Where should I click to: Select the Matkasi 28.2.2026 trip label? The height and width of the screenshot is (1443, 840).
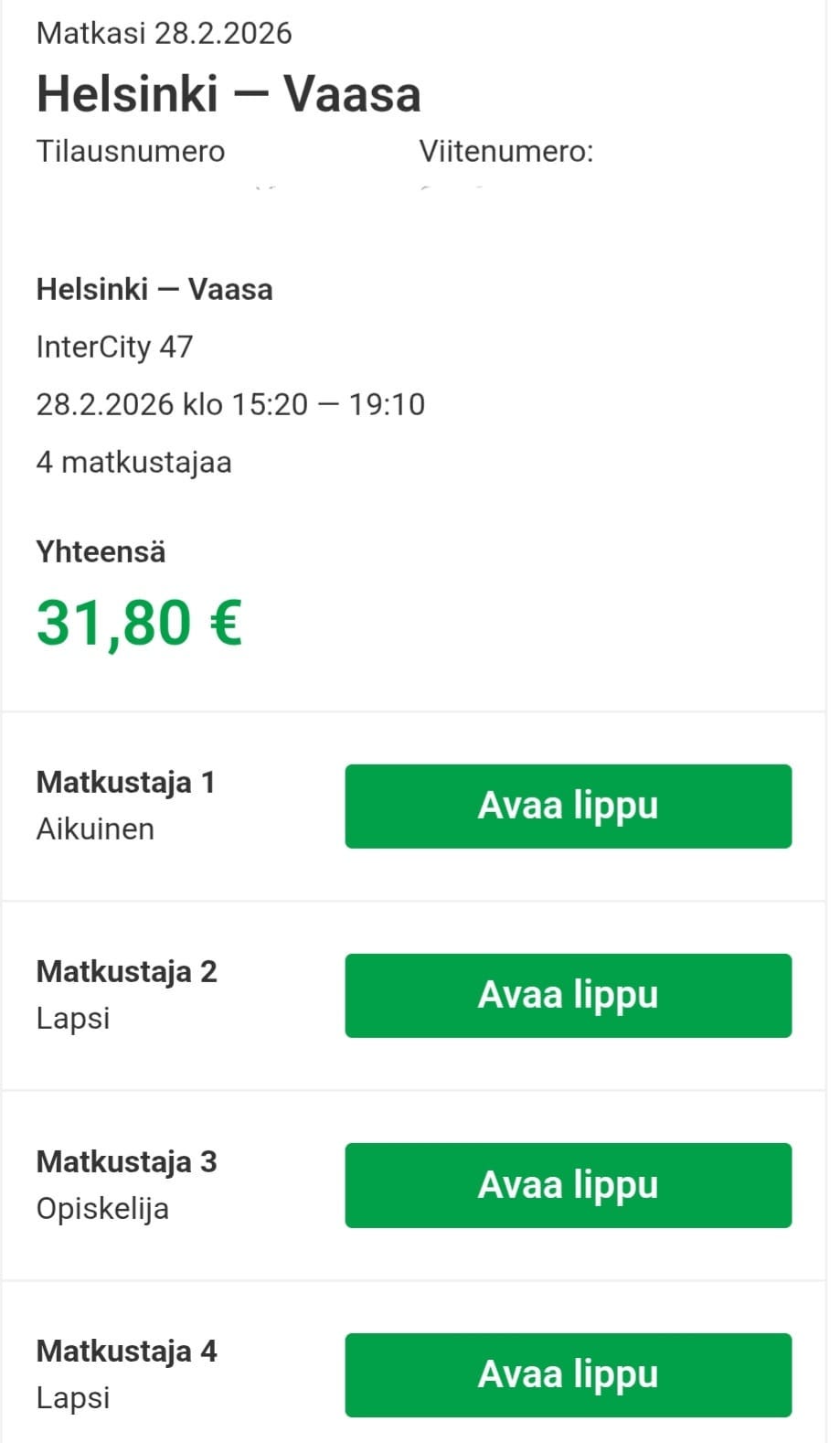[163, 33]
